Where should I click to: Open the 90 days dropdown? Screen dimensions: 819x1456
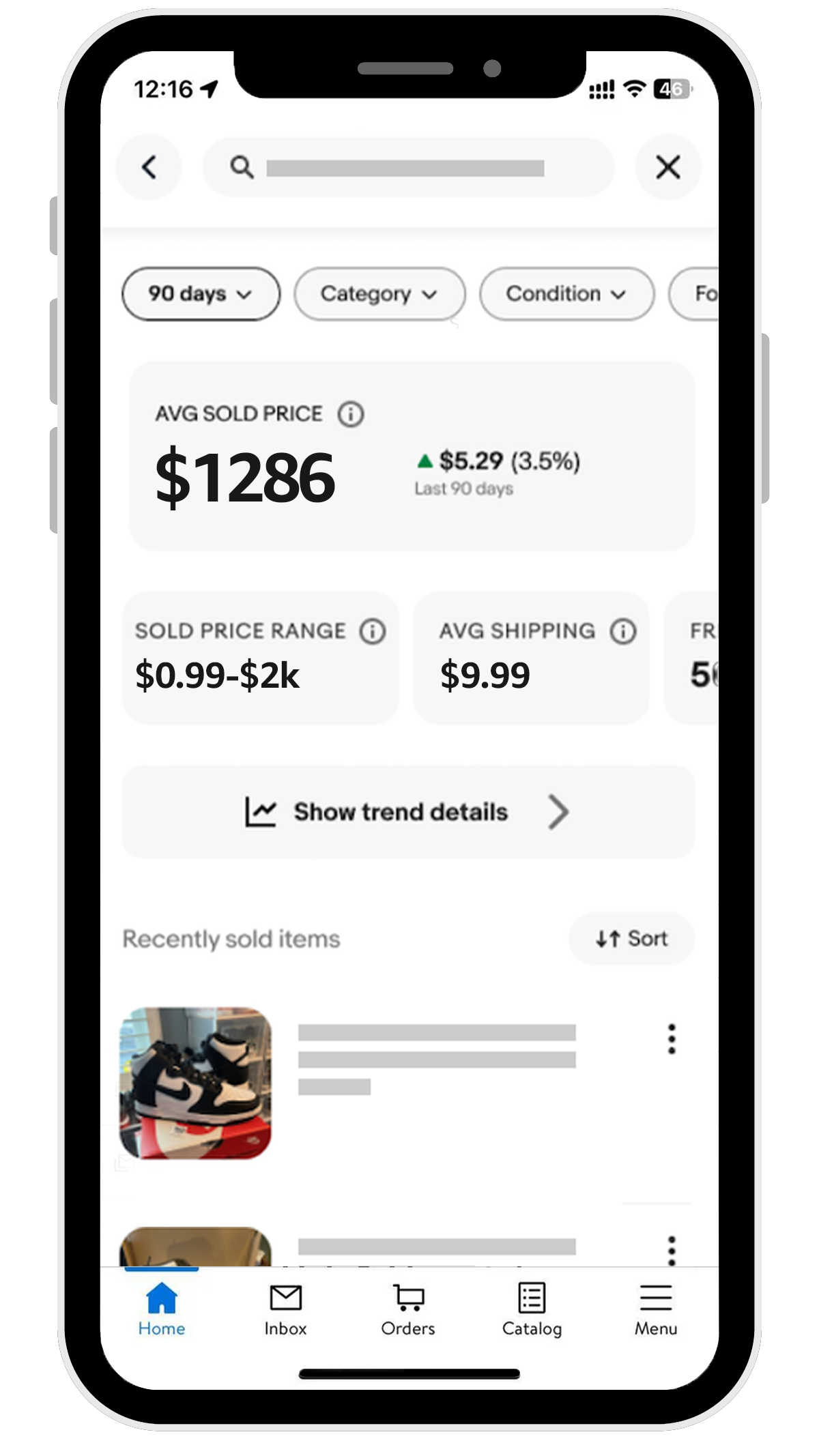coord(201,294)
